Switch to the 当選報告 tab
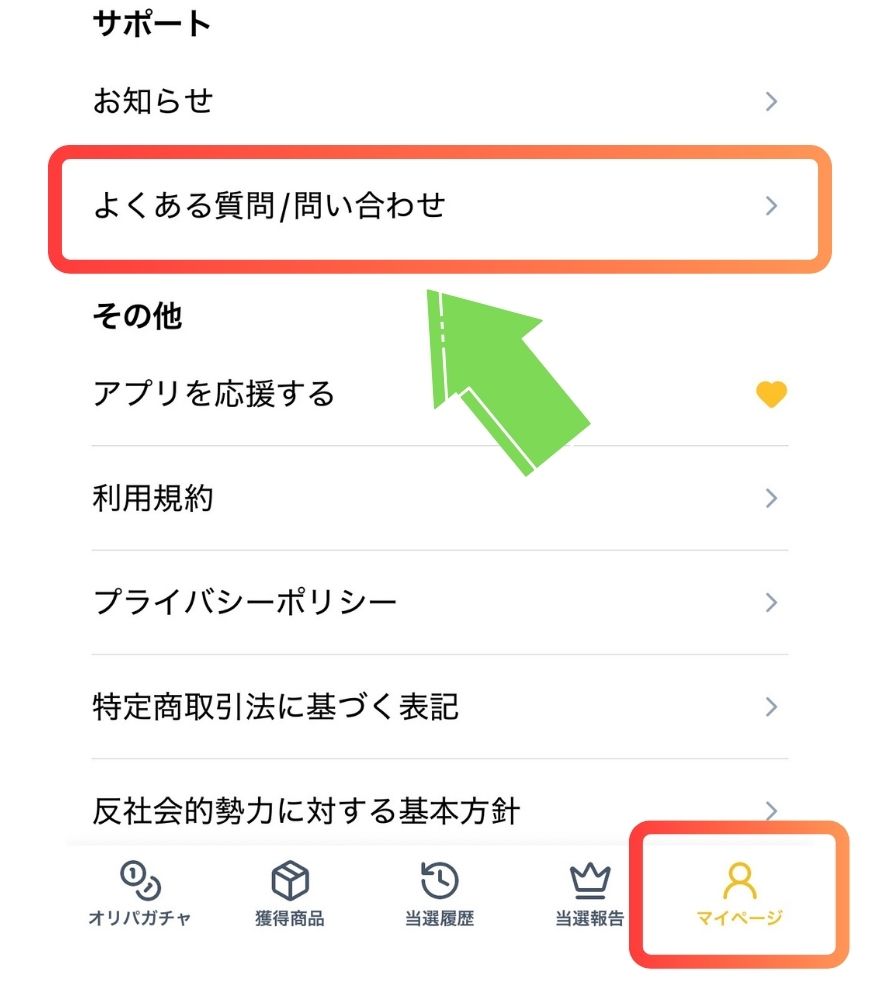This screenshot has width=880, height=1000. pyautogui.click(x=590, y=893)
